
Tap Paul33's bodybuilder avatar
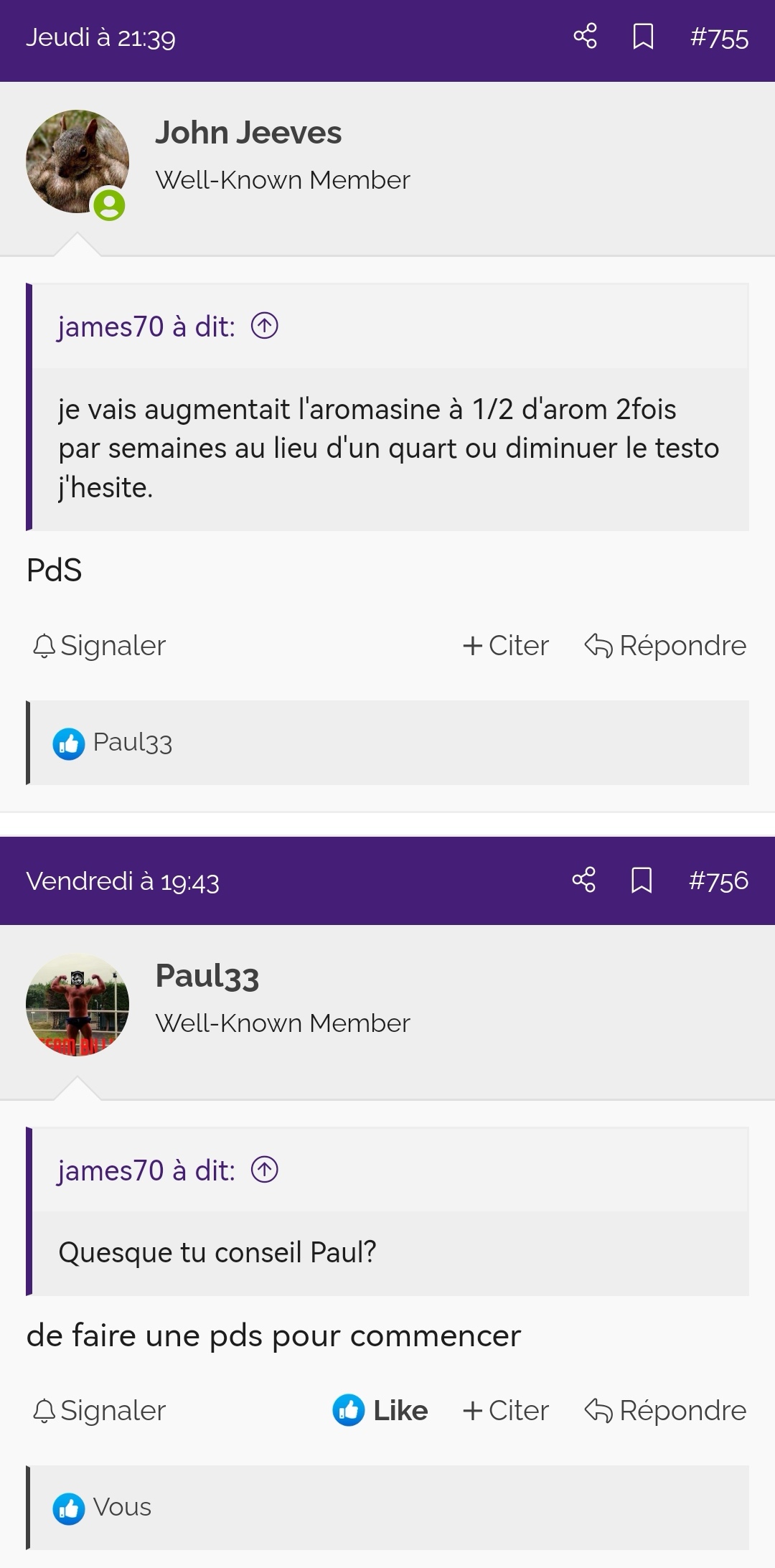(x=77, y=1005)
